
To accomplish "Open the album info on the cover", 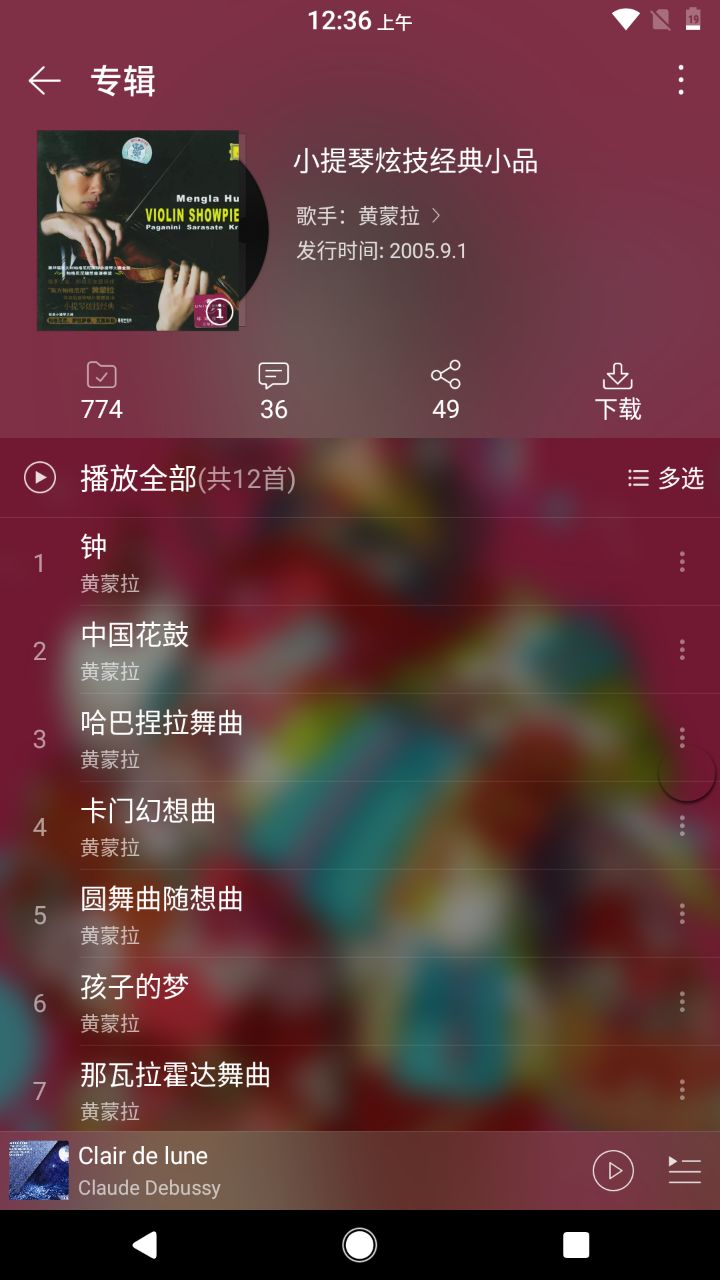I will pos(219,311).
